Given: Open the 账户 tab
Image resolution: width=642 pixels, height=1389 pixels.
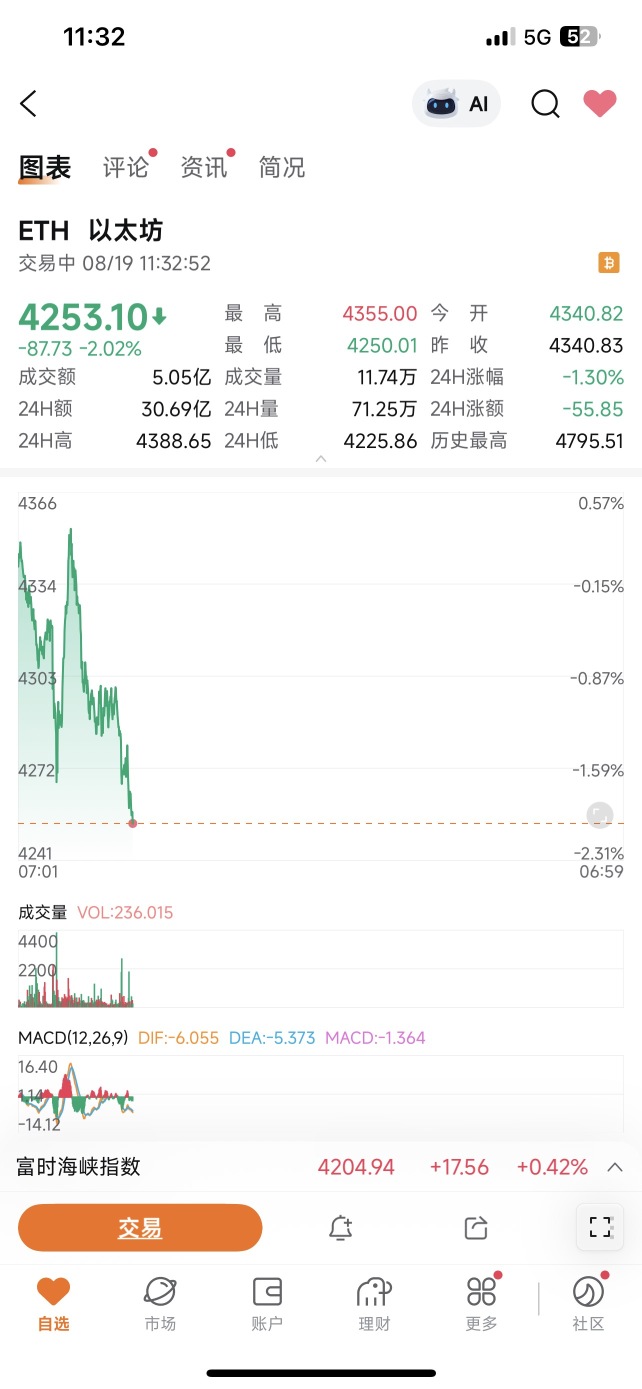Looking at the screenshot, I should [x=267, y=1304].
